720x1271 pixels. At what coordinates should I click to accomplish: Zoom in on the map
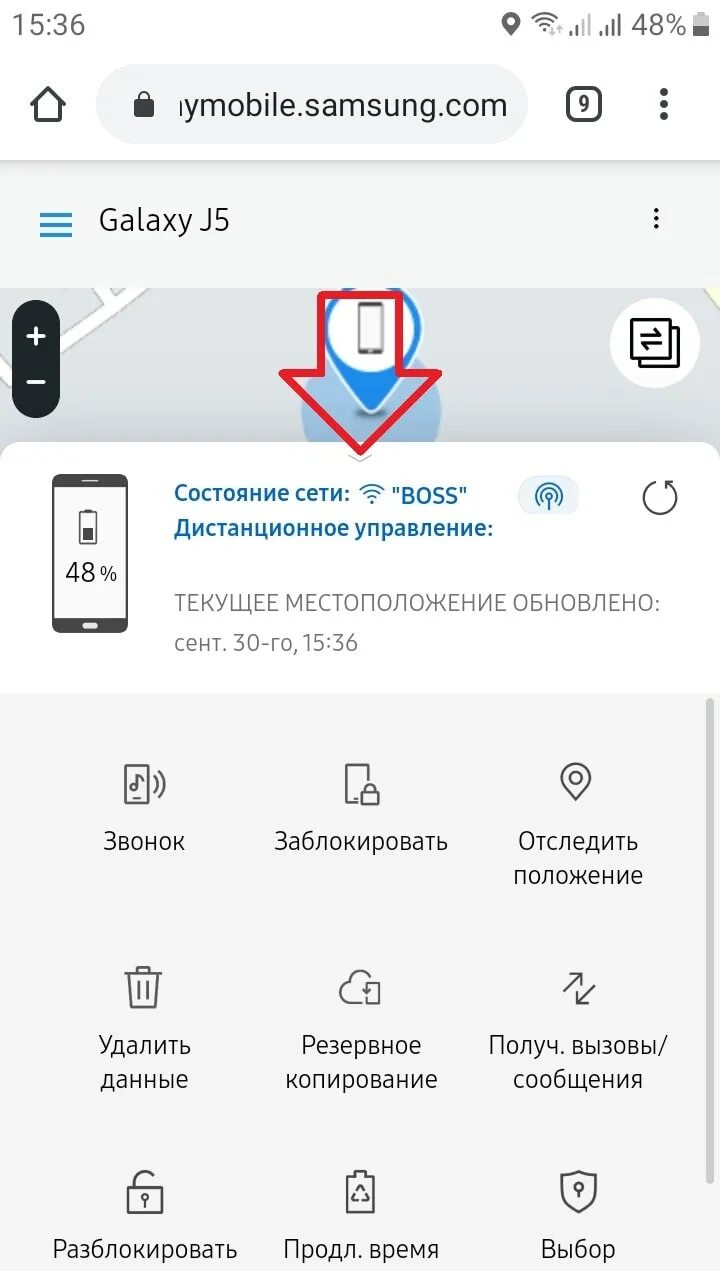point(36,337)
